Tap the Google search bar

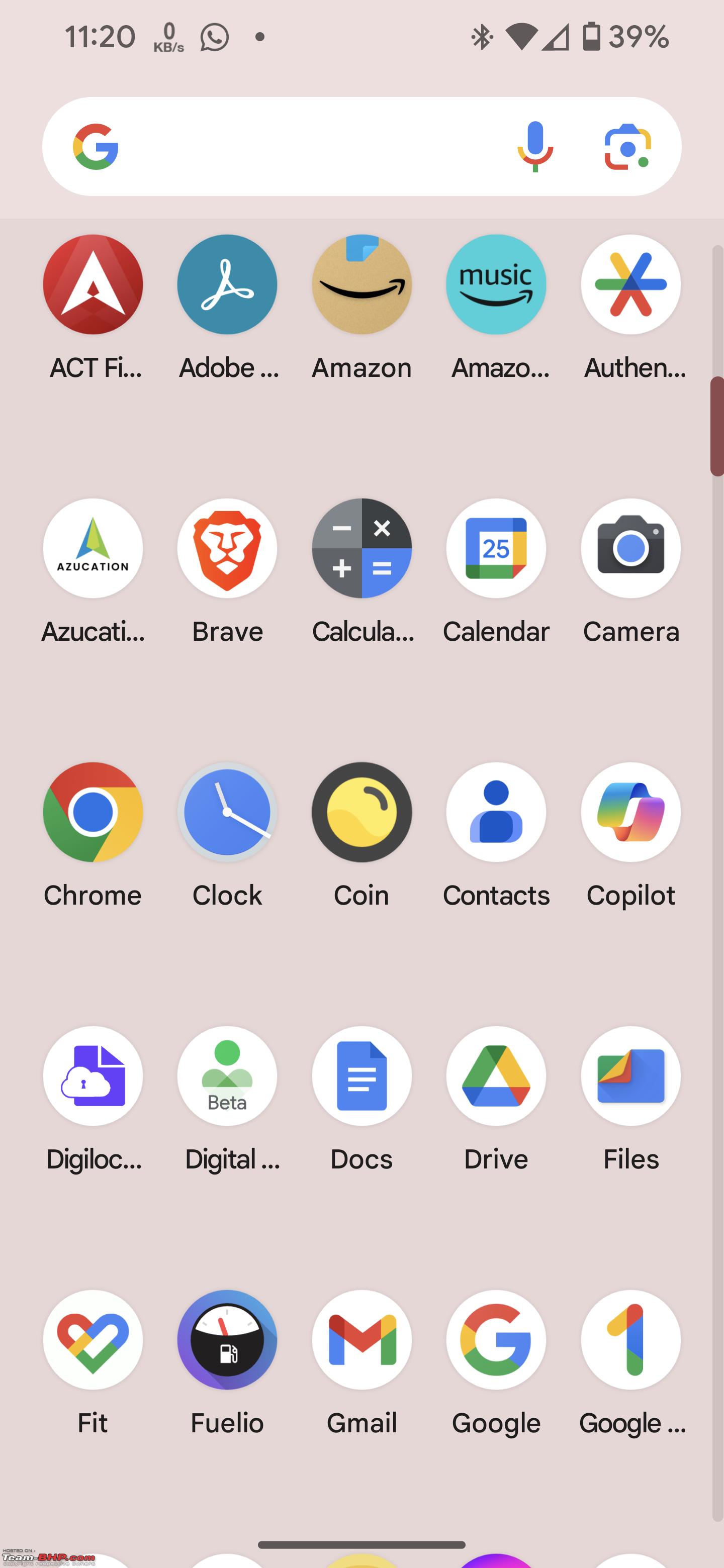pos(361,147)
